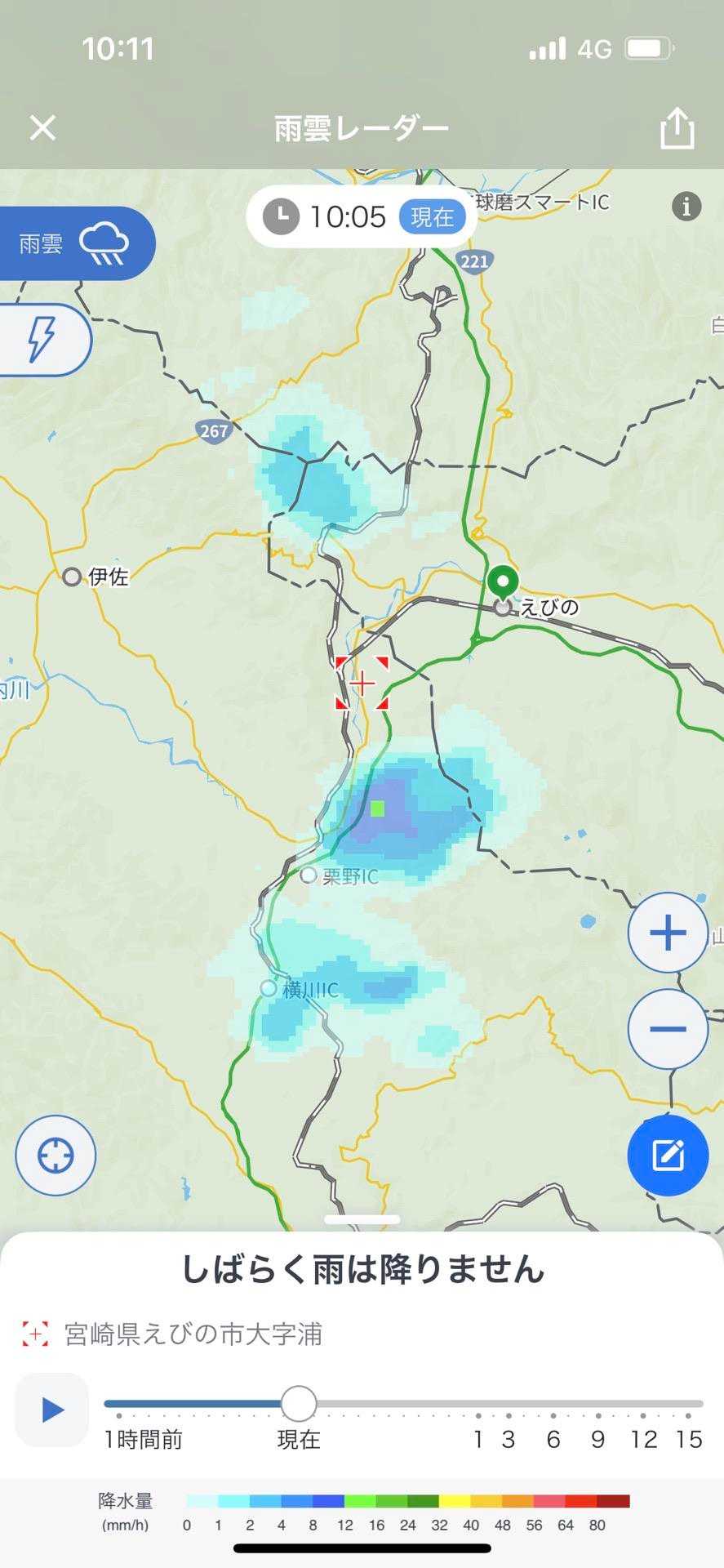The width and height of the screenshot is (724, 1568).
Task: Tap the sheet's drag handle
Action: tap(362, 1219)
